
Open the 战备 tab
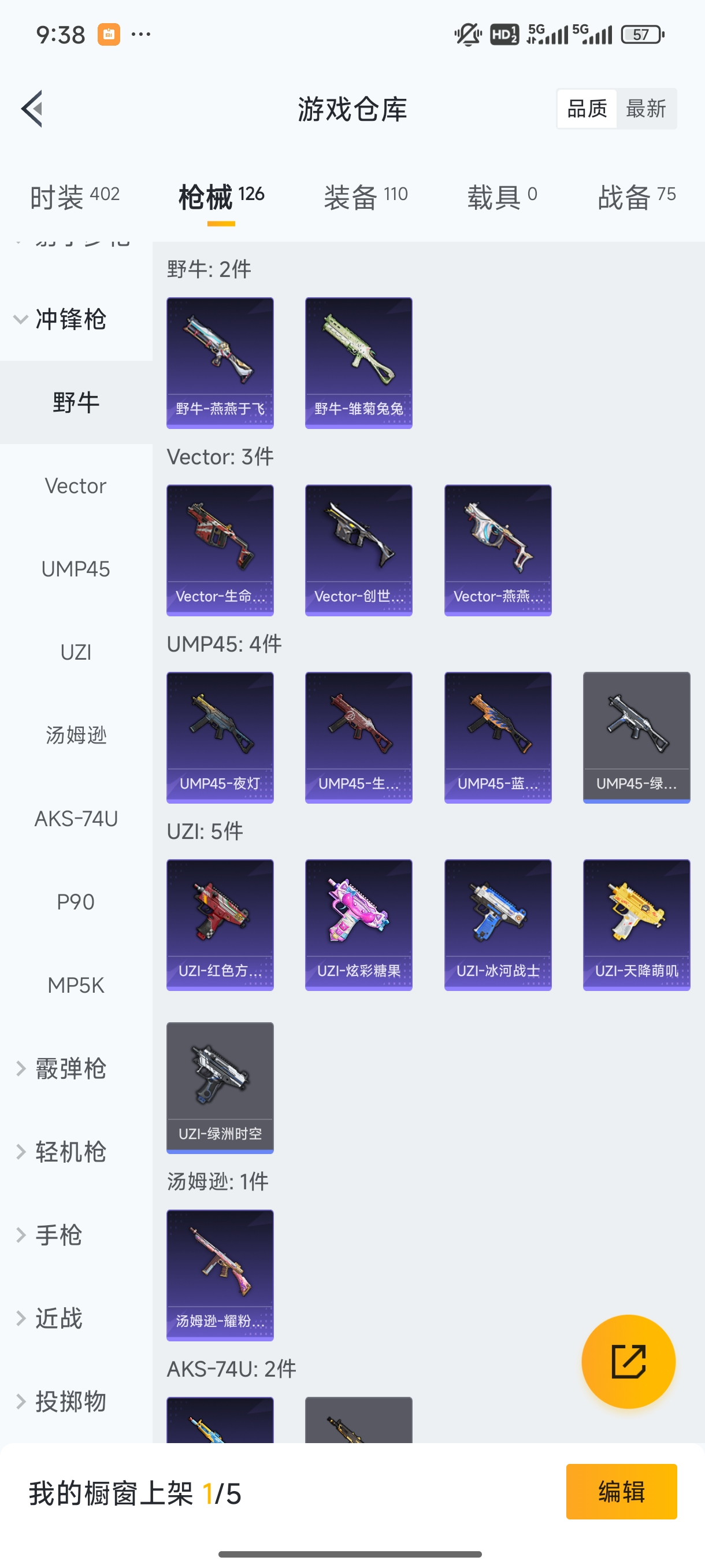pyautogui.click(x=636, y=197)
